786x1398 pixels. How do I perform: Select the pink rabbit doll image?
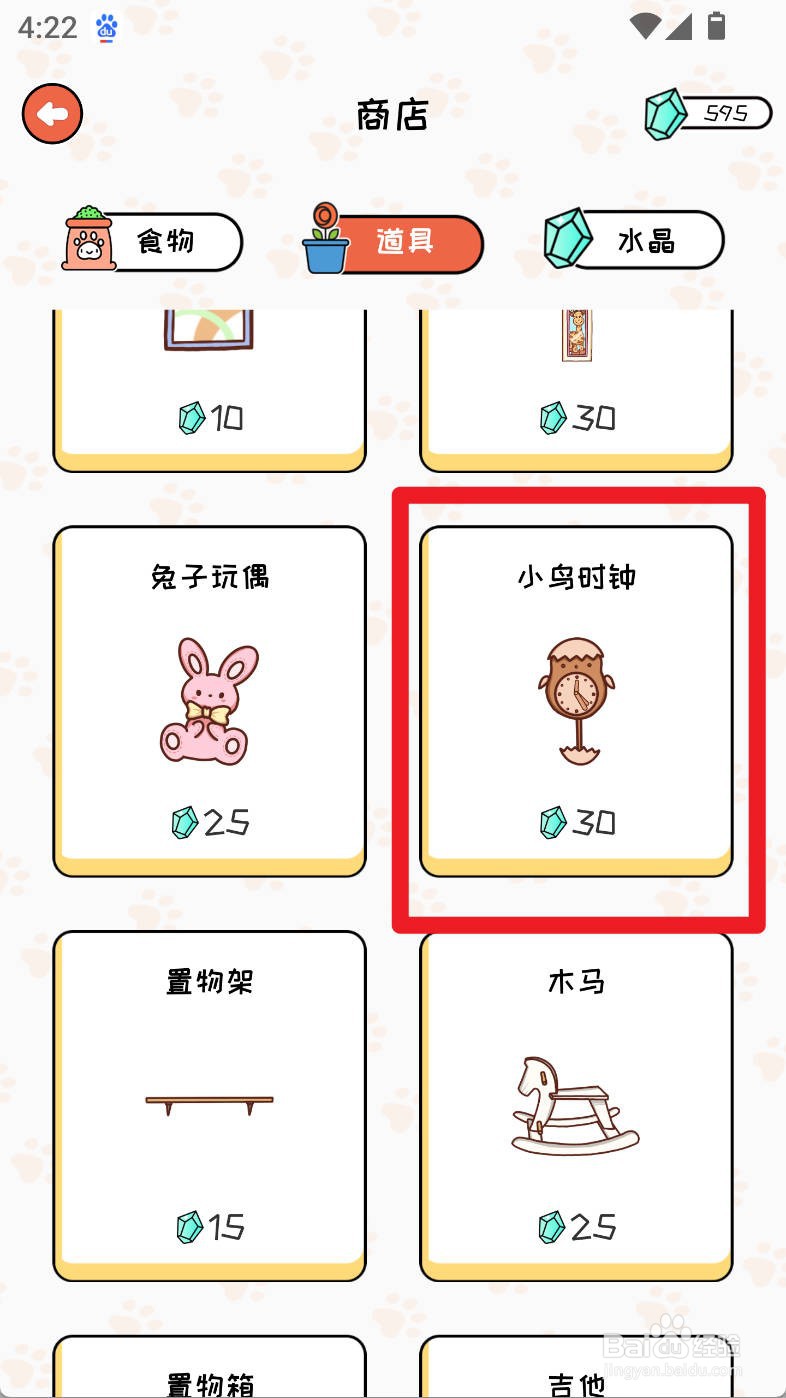[208, 700]
